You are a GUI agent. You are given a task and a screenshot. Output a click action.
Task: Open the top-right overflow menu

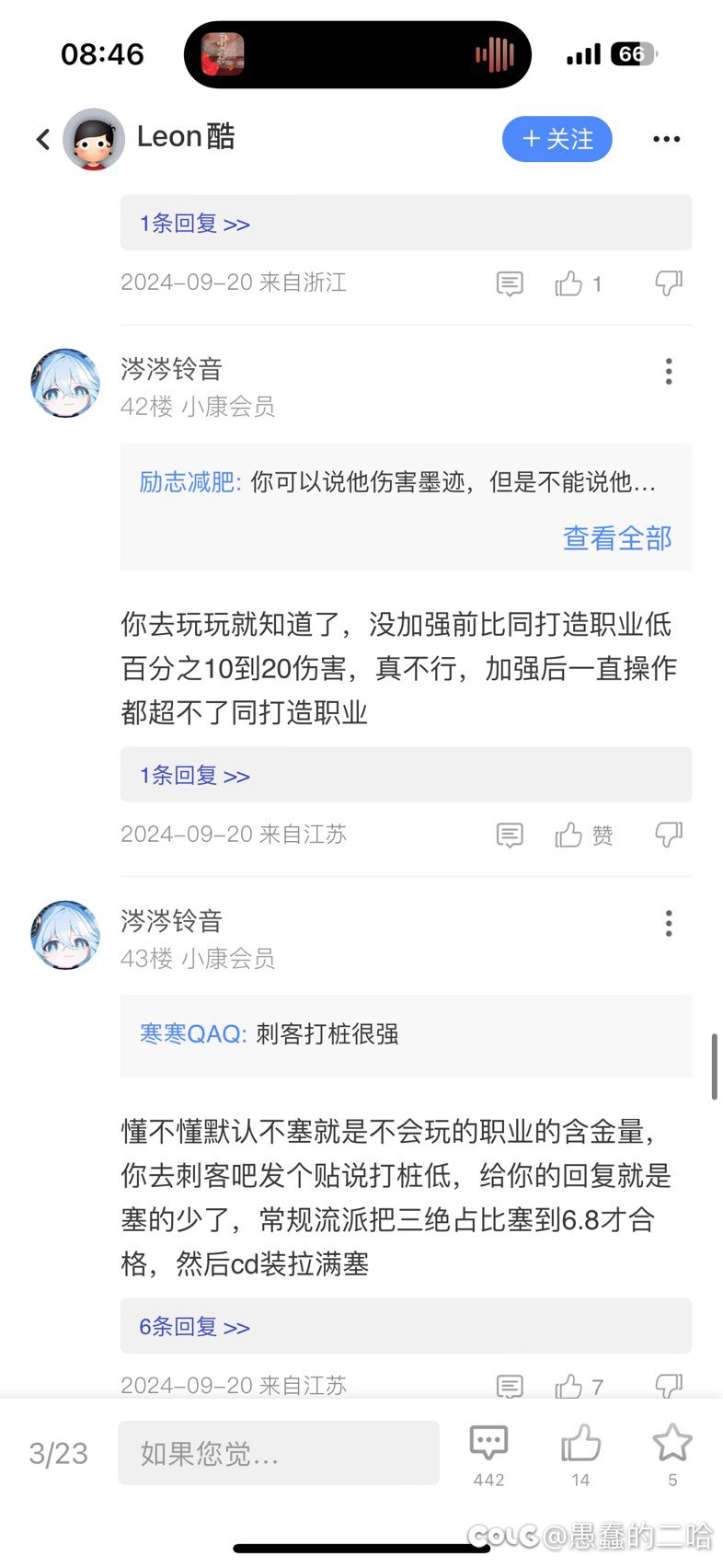tap(667, 139)
